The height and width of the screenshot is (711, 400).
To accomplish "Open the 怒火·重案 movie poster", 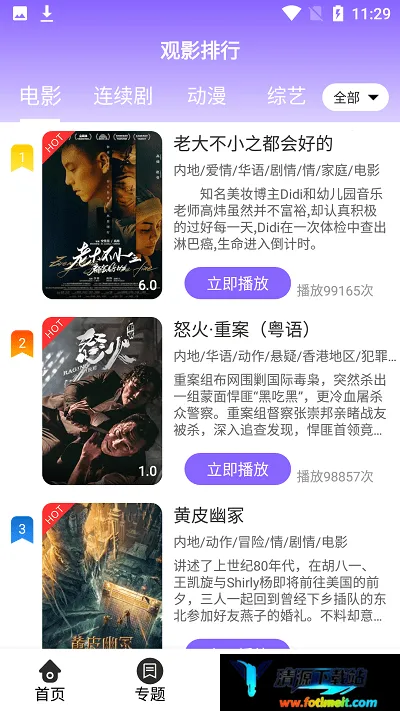I will [102, 401].
